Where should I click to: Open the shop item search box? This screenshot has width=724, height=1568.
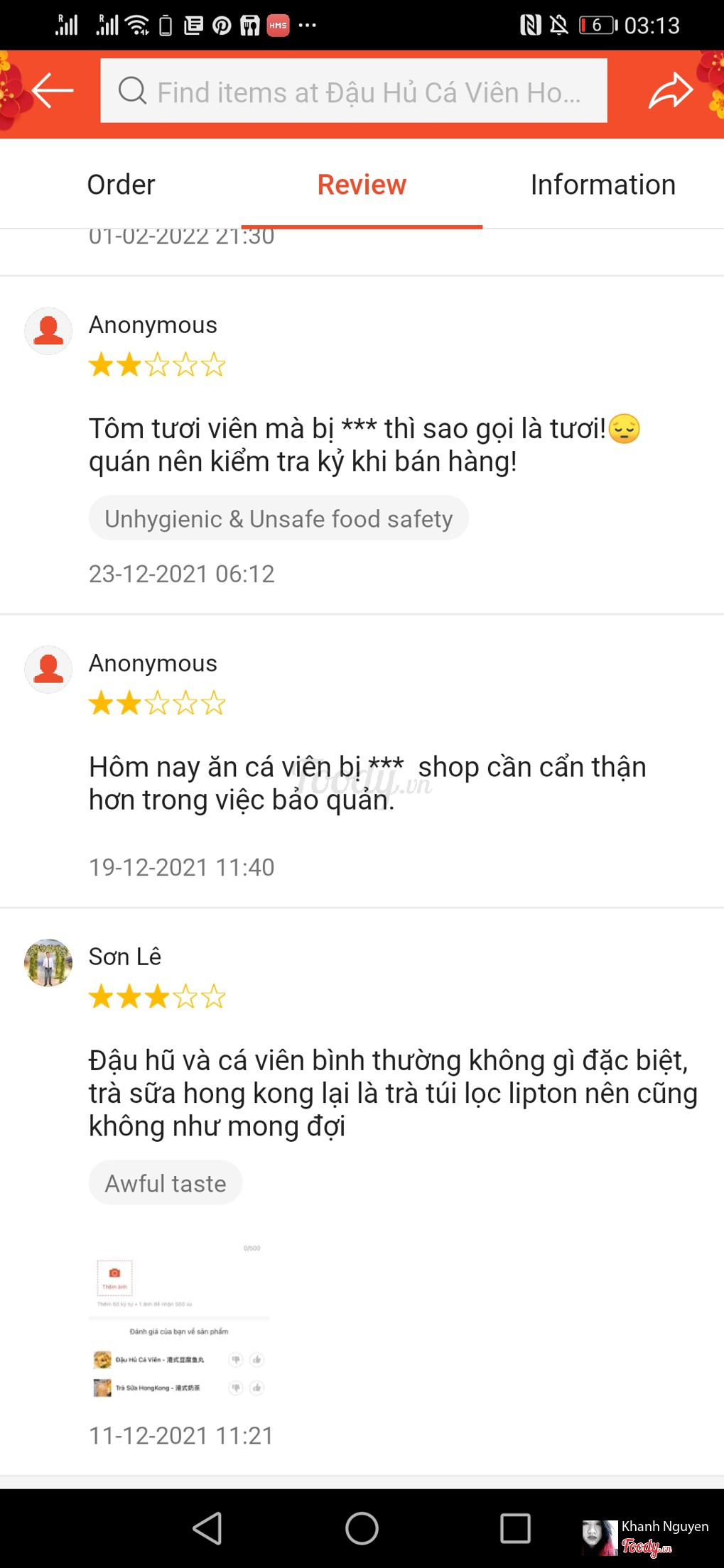353,91
